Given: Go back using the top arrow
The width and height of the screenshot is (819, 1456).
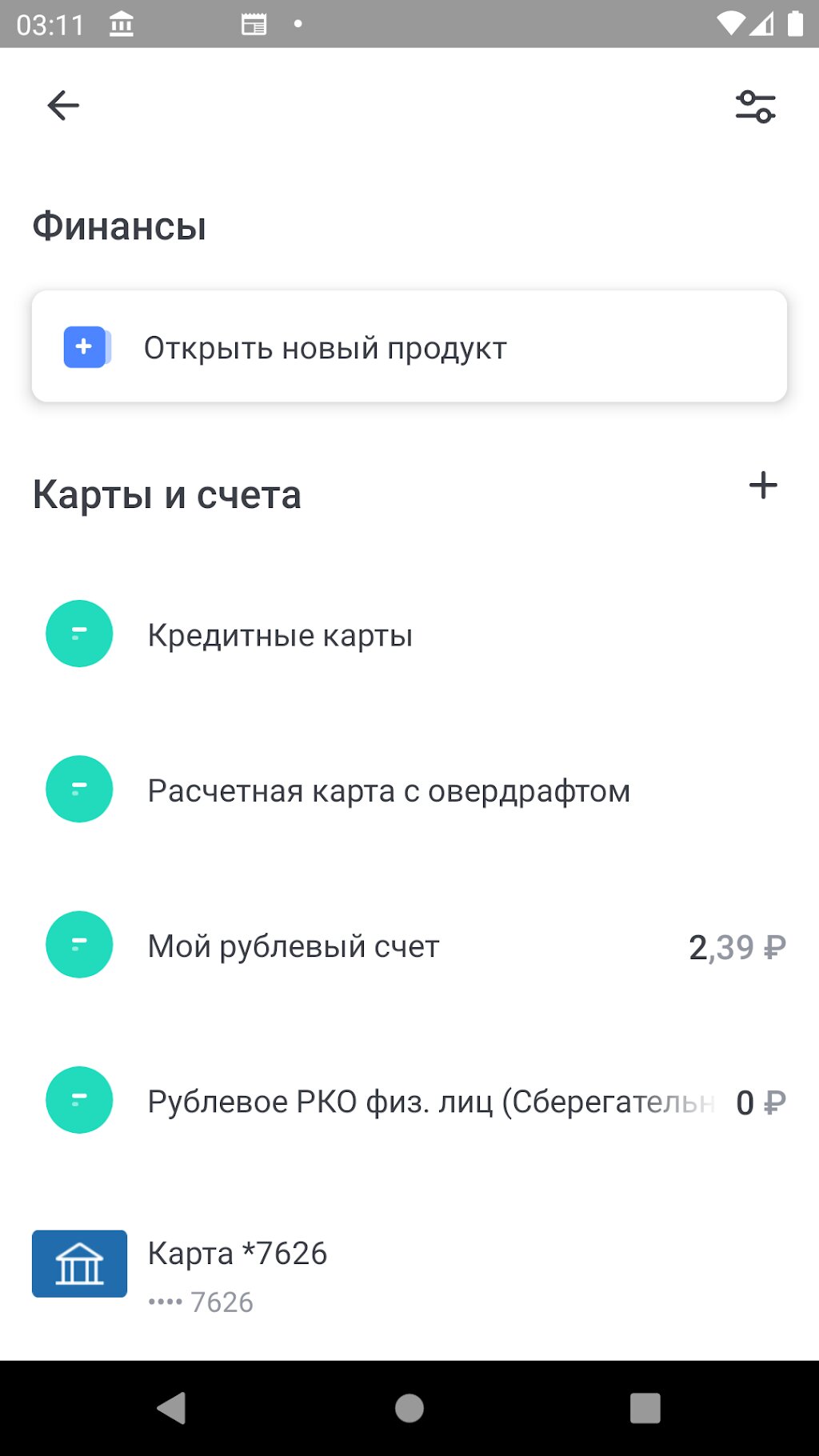Looking at the screenshot, I should (63, 105).
